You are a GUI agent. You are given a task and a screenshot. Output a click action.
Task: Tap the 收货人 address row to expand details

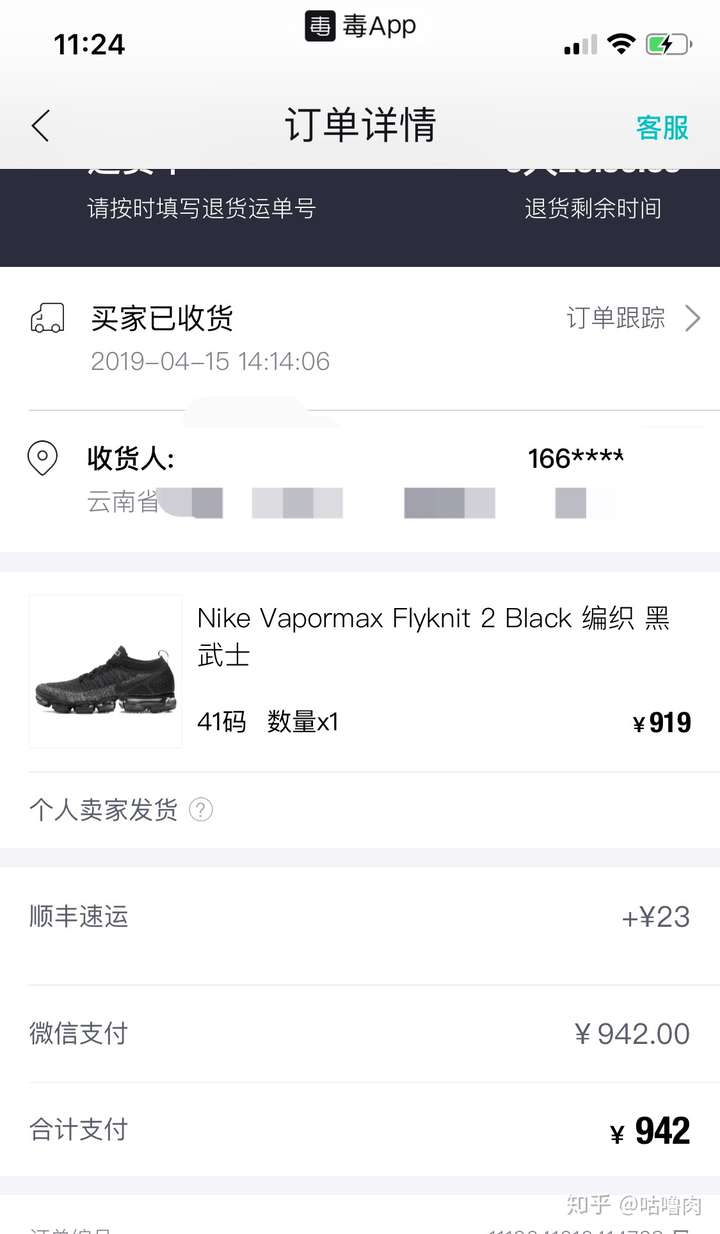360,480
